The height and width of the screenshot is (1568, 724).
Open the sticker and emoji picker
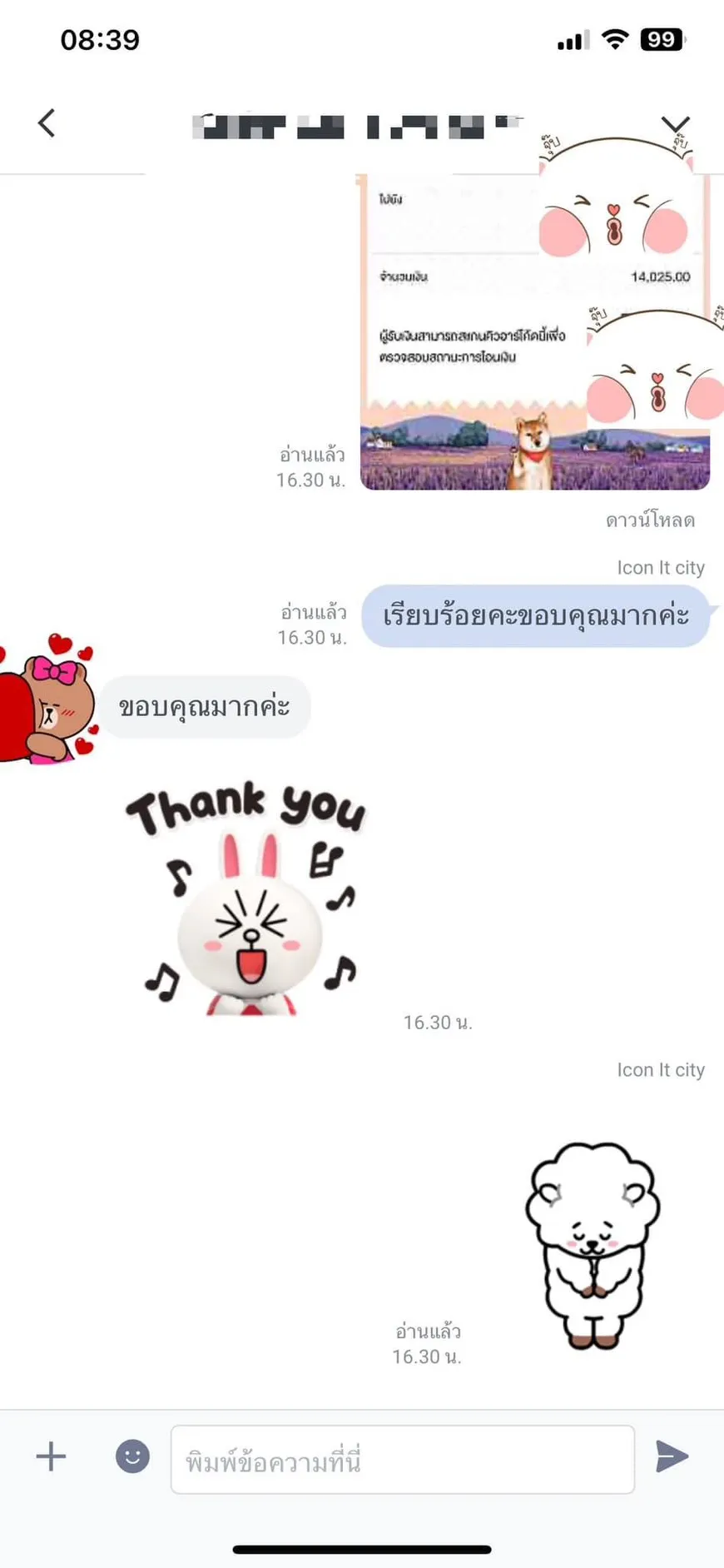(132, 1456)
